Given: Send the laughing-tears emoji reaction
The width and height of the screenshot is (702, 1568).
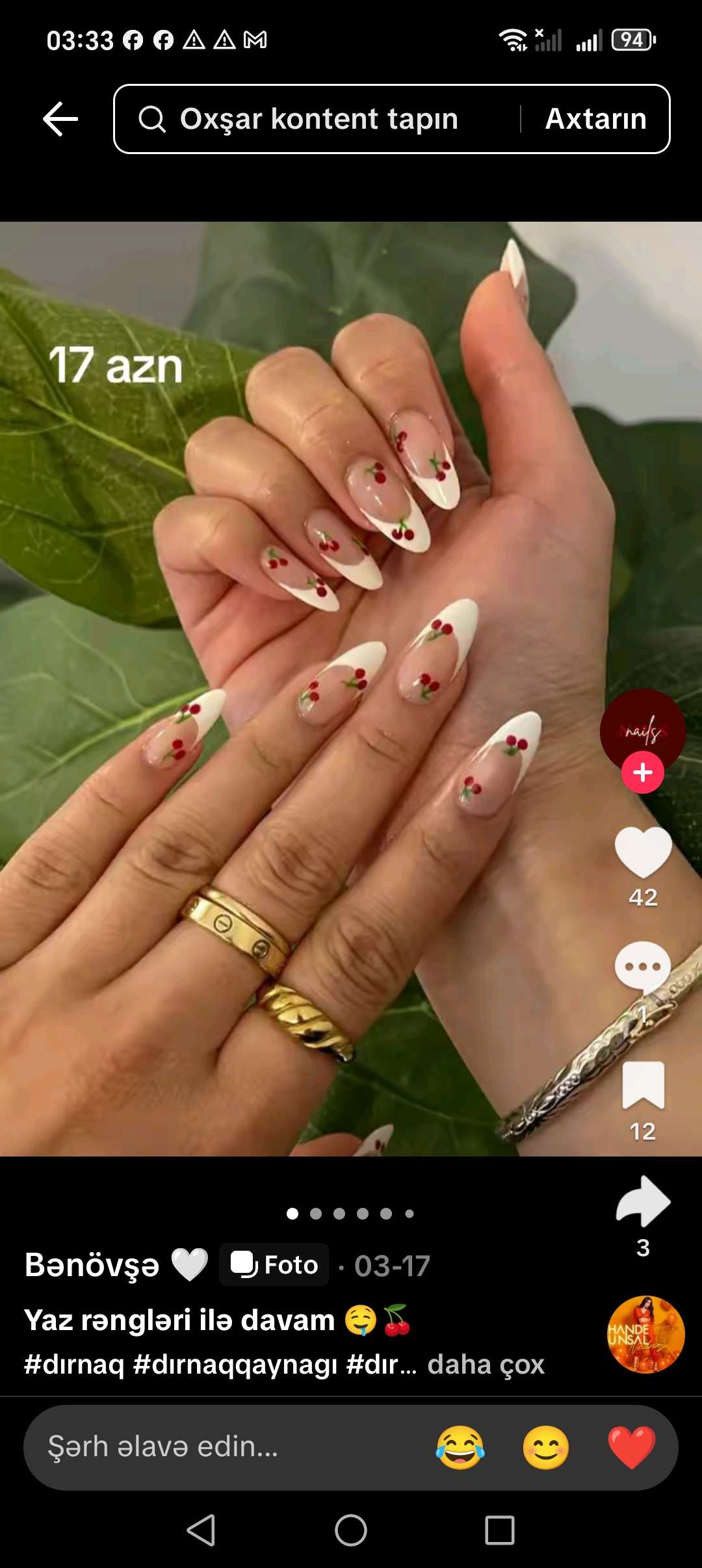Looking at the screenshot, I should [460, 1447].
